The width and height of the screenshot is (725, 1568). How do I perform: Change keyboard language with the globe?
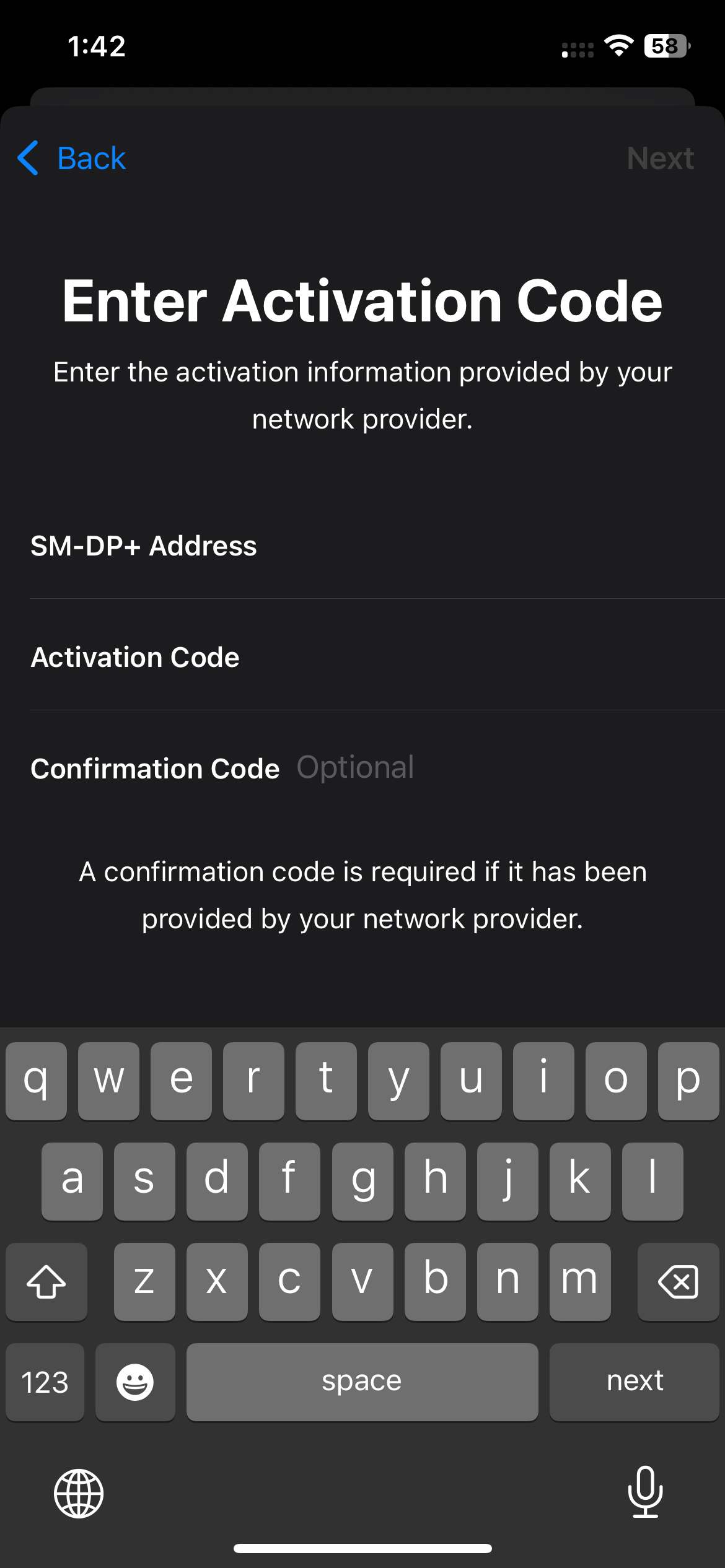tap(79, 1494)
